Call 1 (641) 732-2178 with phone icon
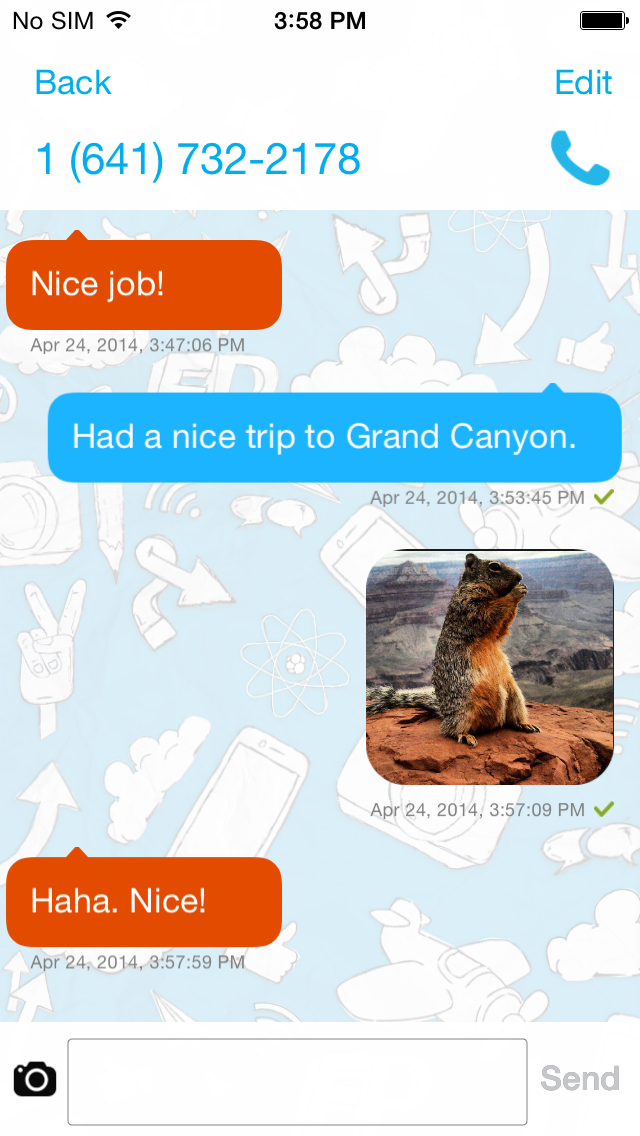Screen dimensions: 640x1136 pos(580,159)
